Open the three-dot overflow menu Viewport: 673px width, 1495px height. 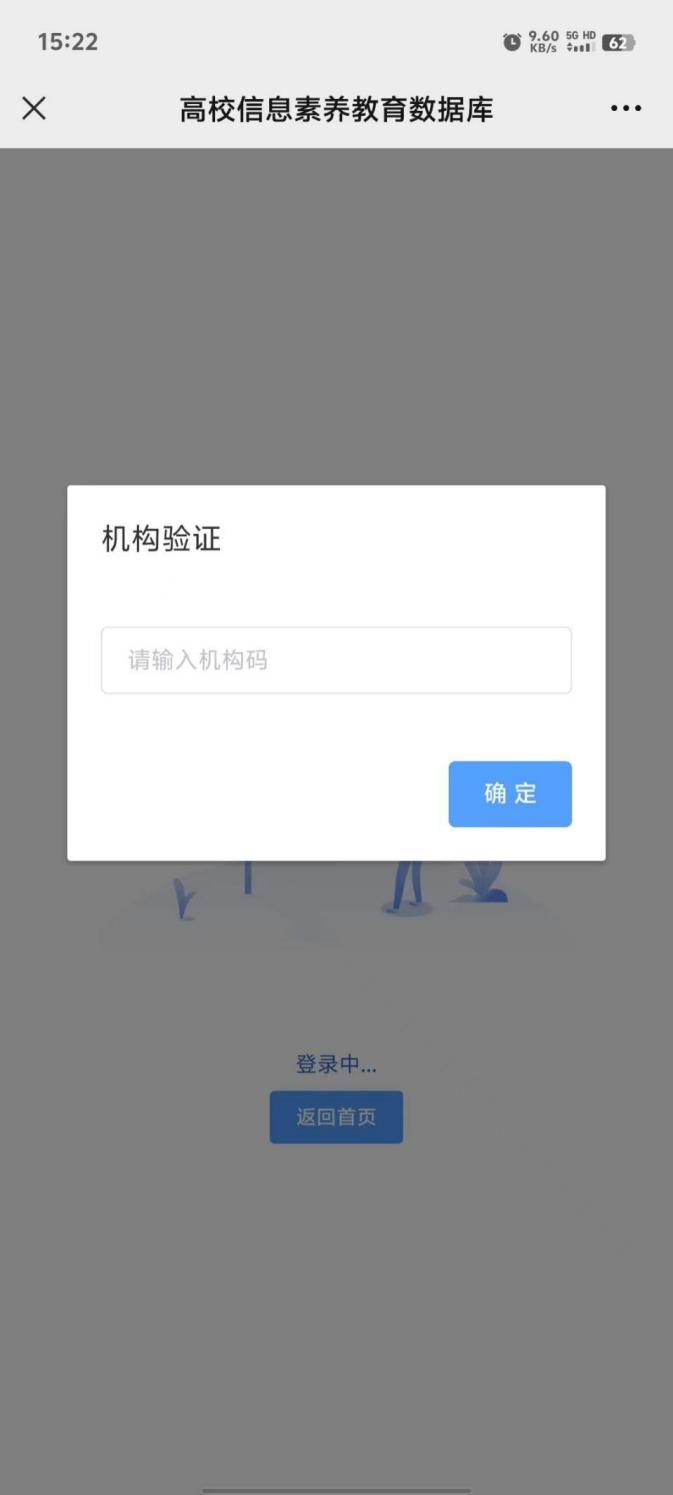pos(626,108)
